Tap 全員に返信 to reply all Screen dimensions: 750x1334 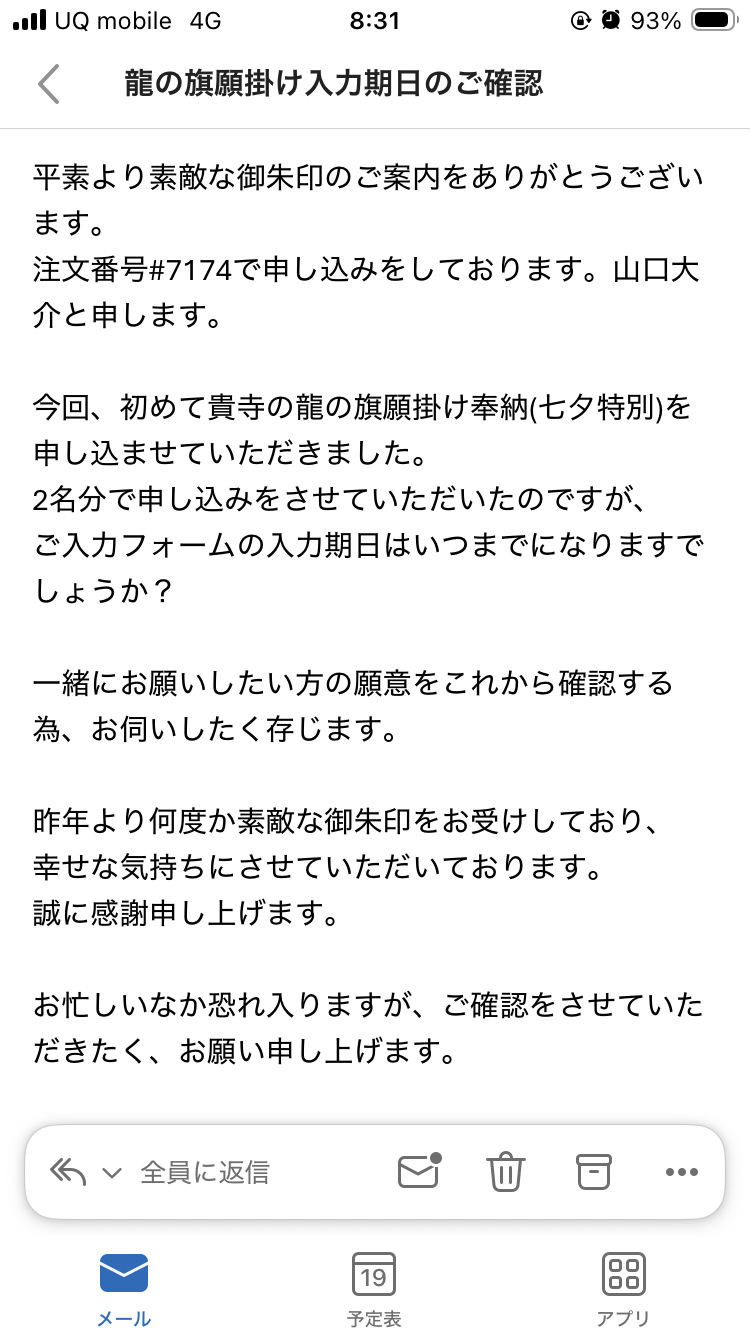coord(204,1172)
